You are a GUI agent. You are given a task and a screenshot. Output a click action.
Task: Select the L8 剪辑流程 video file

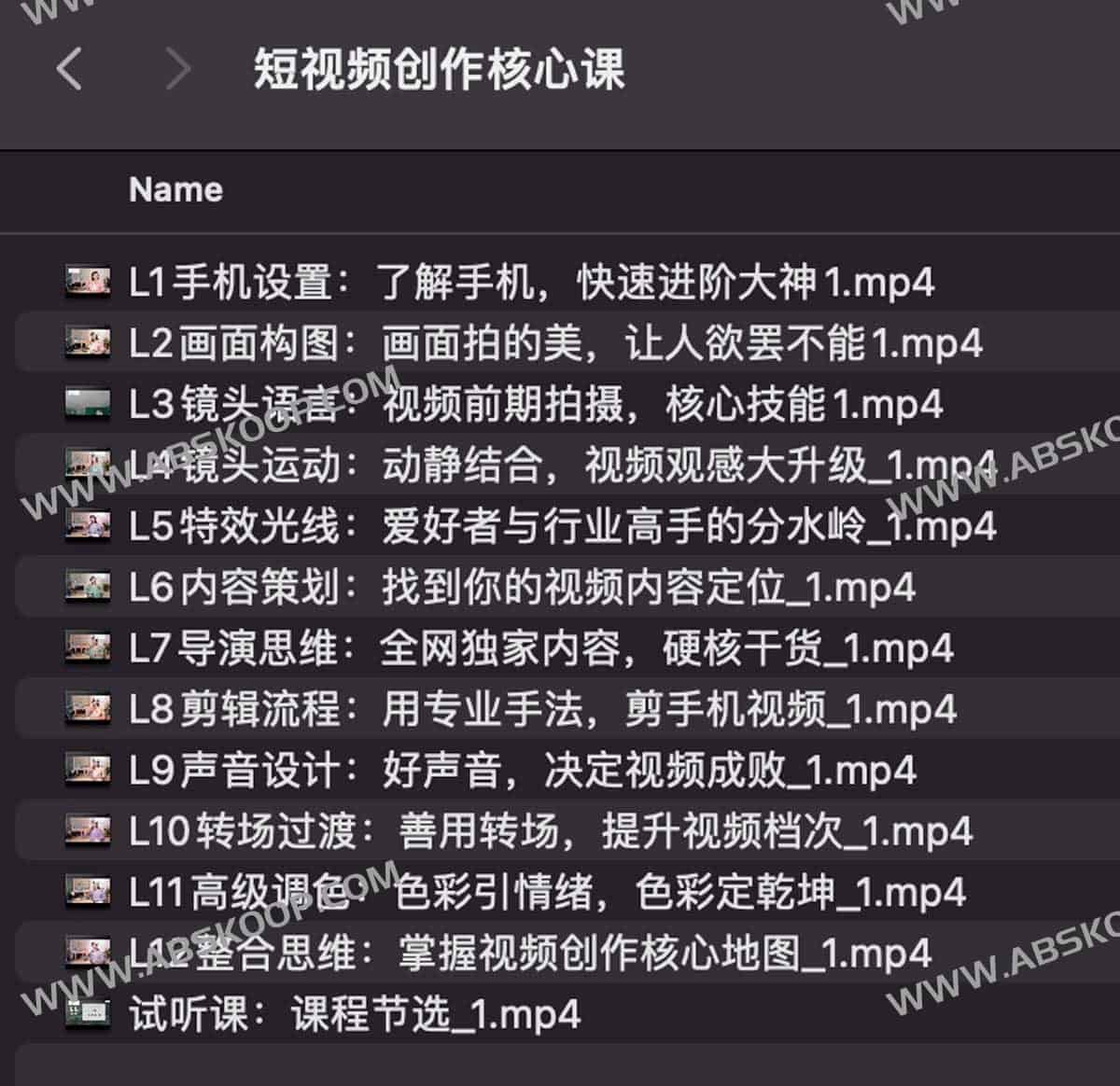coord(541,709)
